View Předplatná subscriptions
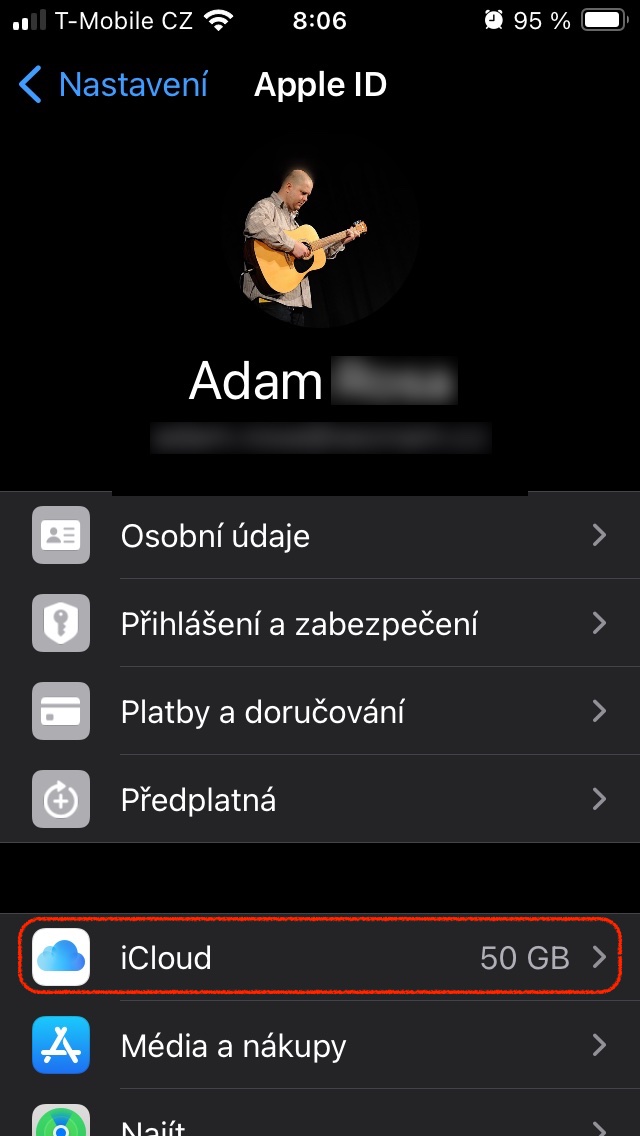Screen dimensions: 640x1136 point(320,800)
